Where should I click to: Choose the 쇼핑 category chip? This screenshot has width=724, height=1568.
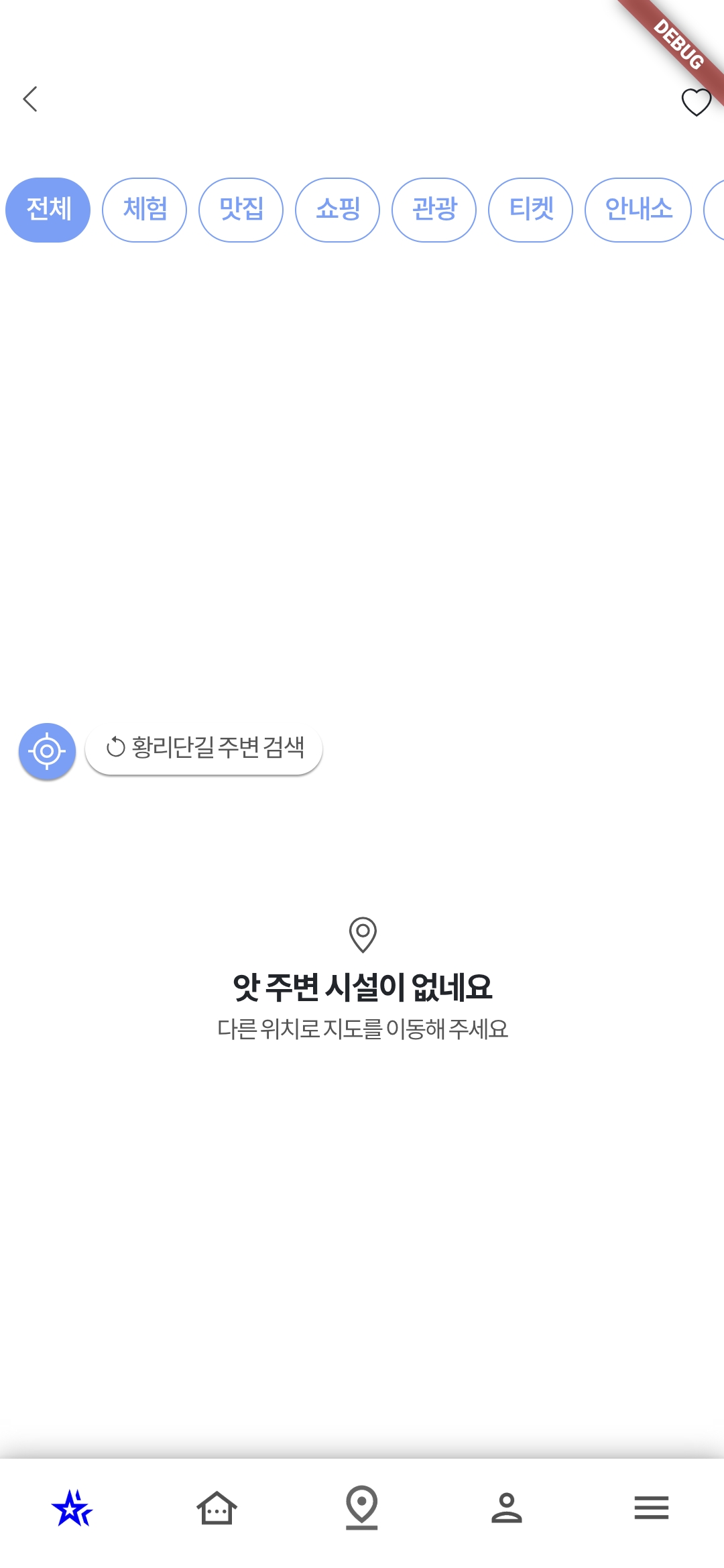(x=338, y=210)
